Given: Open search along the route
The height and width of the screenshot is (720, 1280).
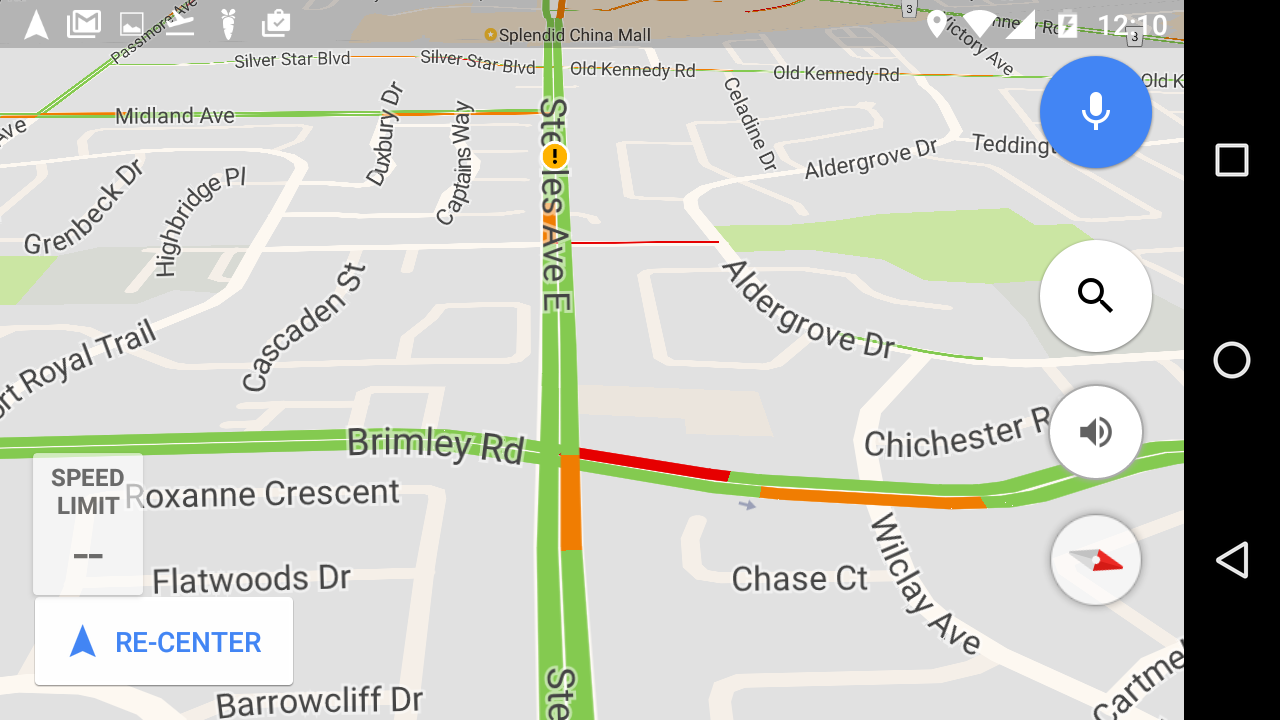Looking at the screenshot, I should click(x=1095, y=296).
